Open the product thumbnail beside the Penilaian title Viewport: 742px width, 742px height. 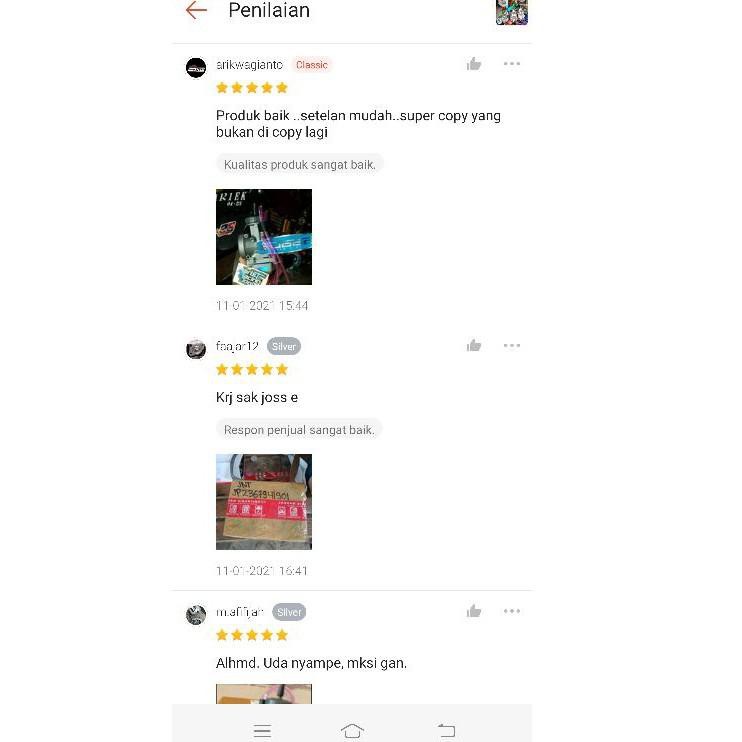tap(511, 12)
